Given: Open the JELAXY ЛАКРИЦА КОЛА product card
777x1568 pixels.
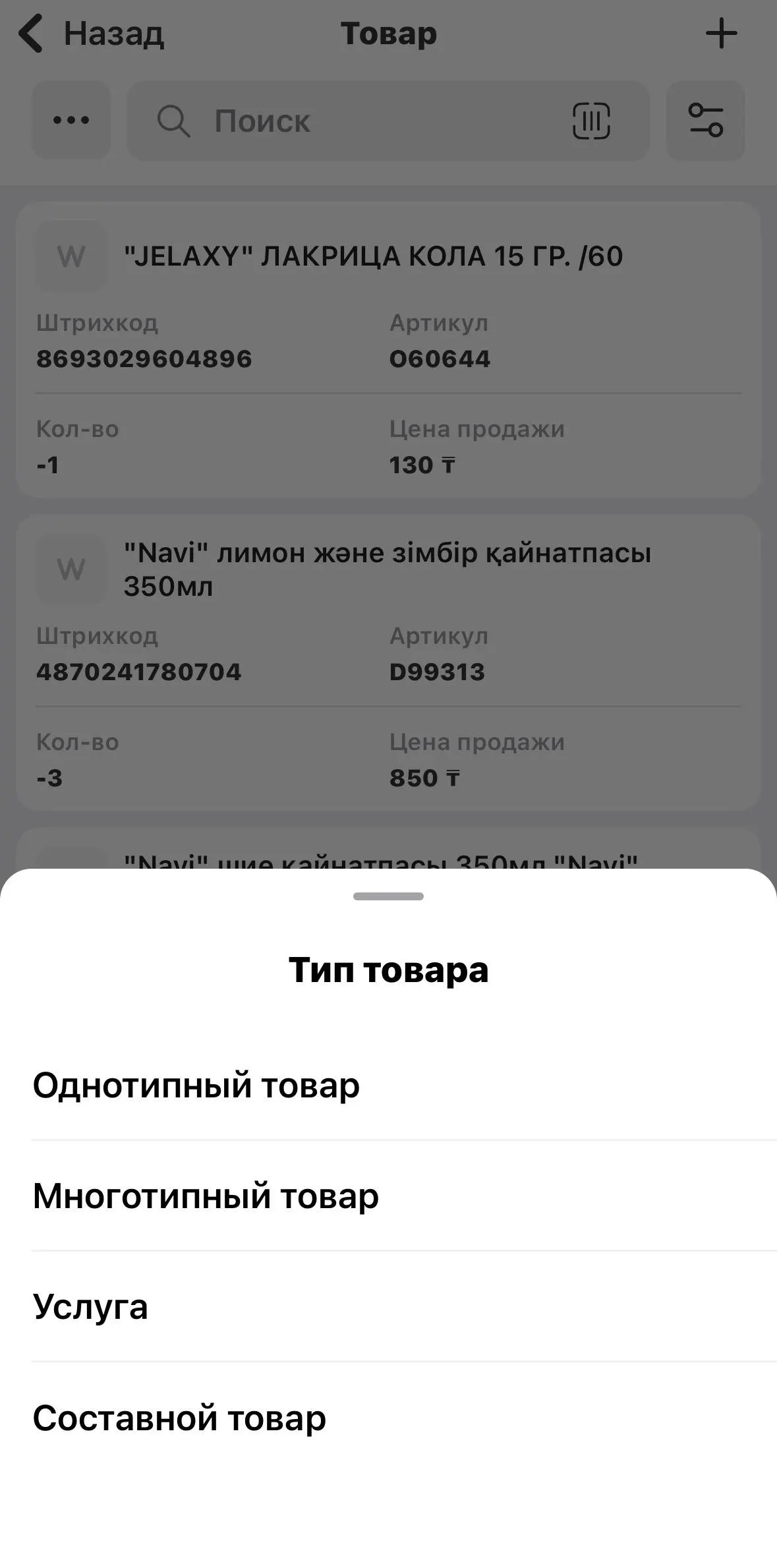Looking at the screenshot, I should [374, 257].
